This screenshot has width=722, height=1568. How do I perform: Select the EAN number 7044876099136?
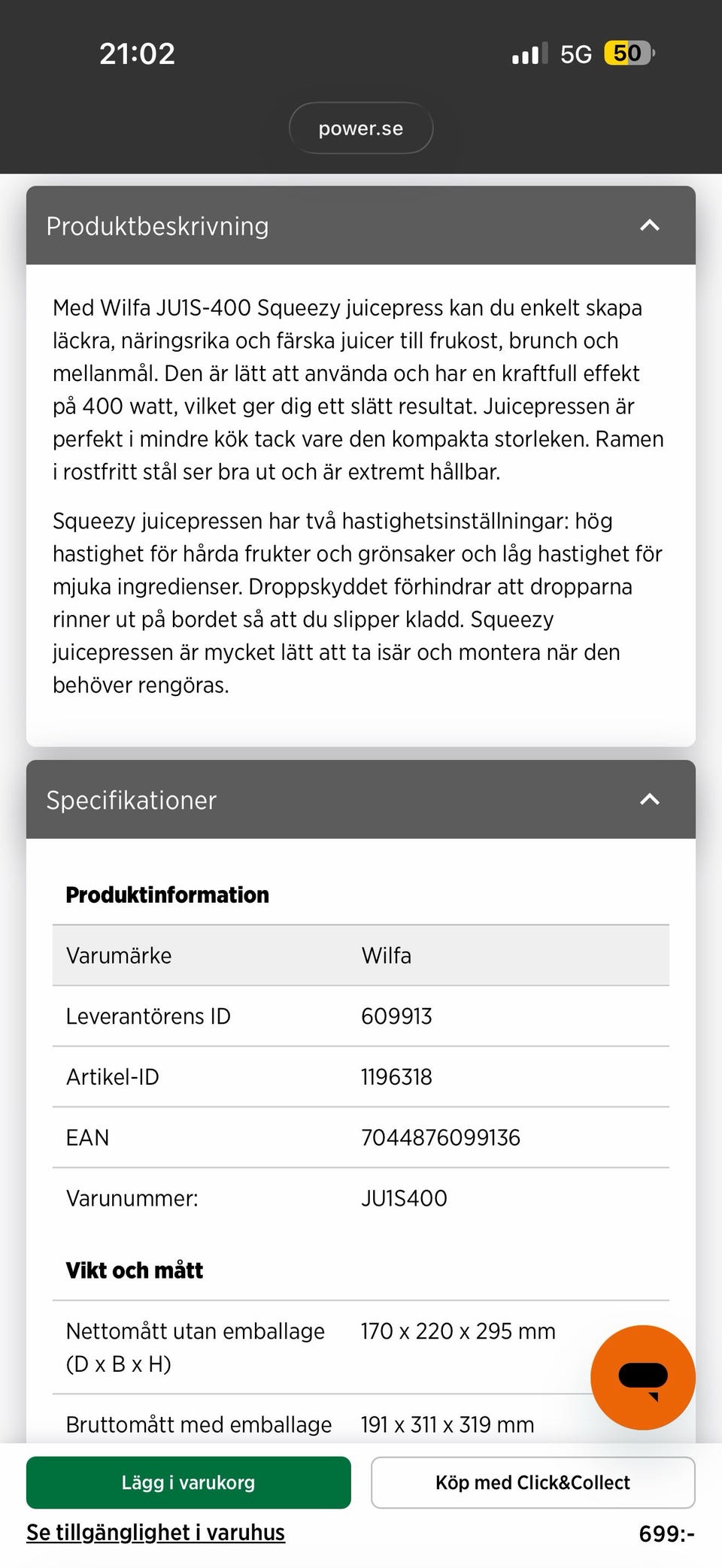[440, 1137]
